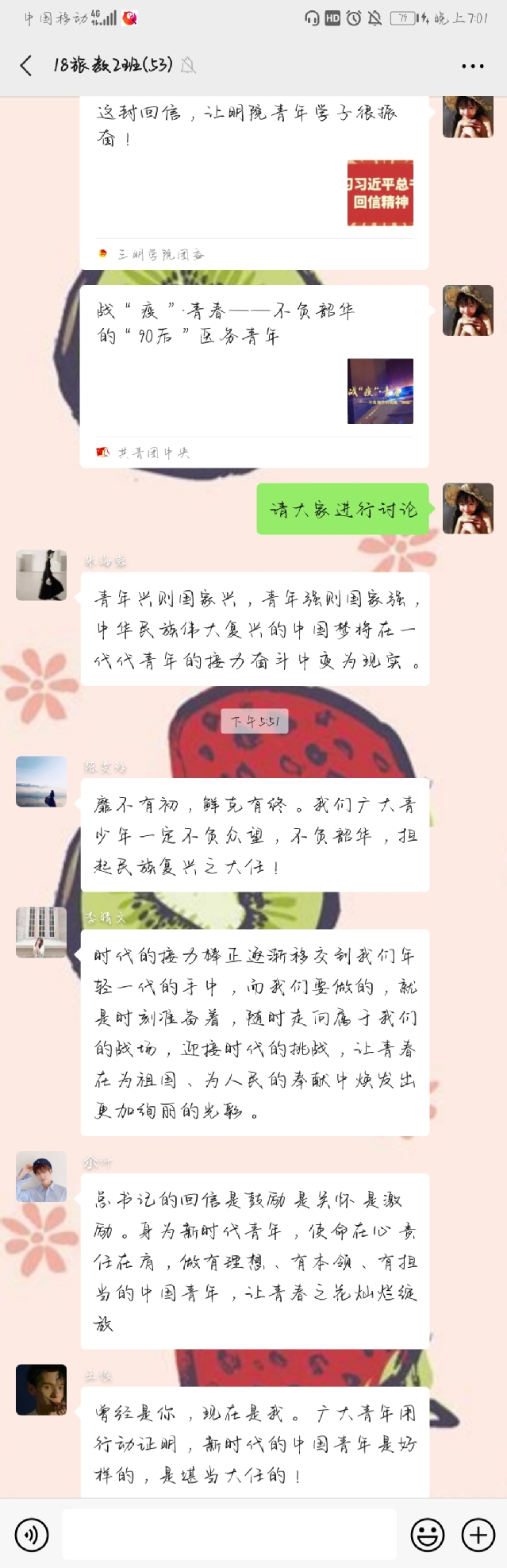
Task: Open 李晴文's avatar profile
Action: [41, 932]
